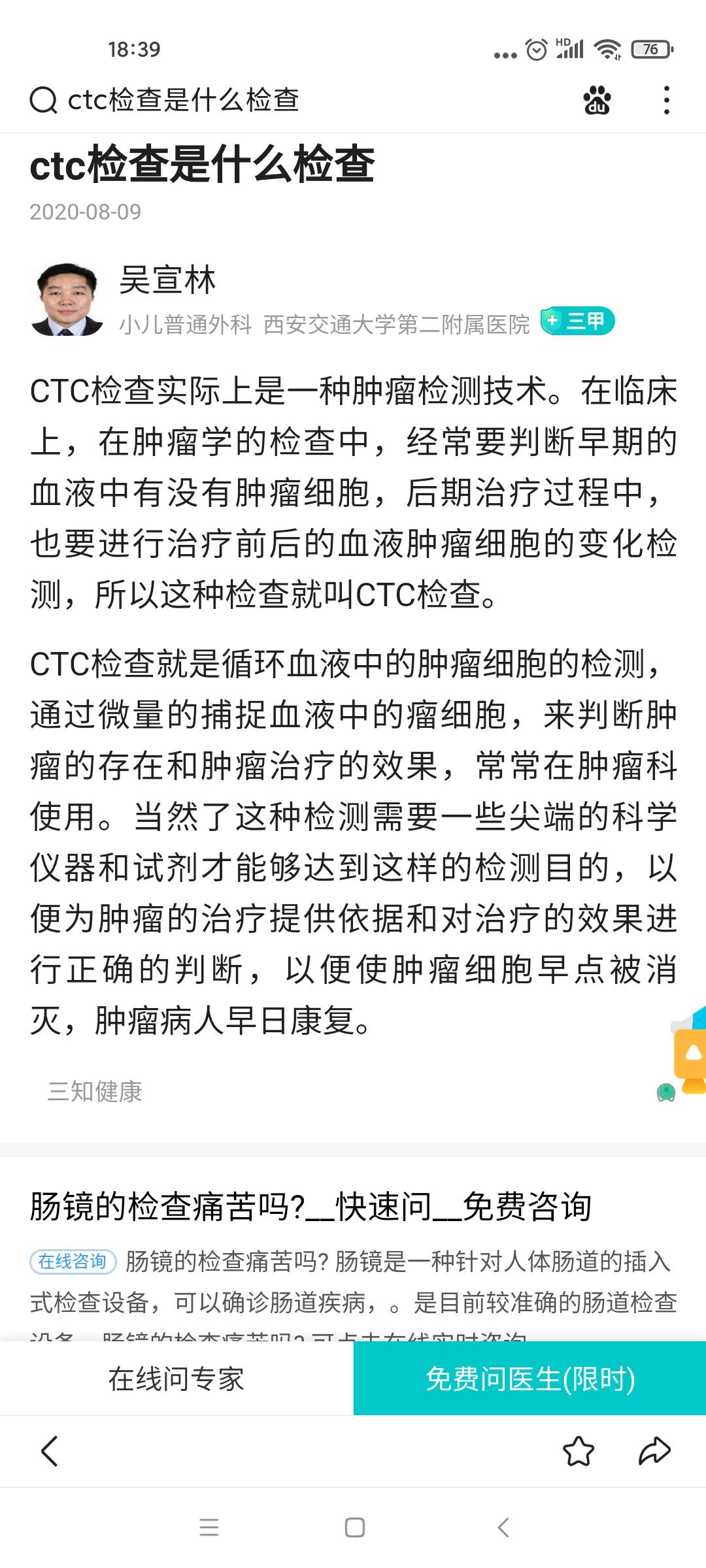Image resolution: width=706 pixels, height=1568 pixels.
Task: Open the three-dot overflow menu
Action: click(667, 99)
